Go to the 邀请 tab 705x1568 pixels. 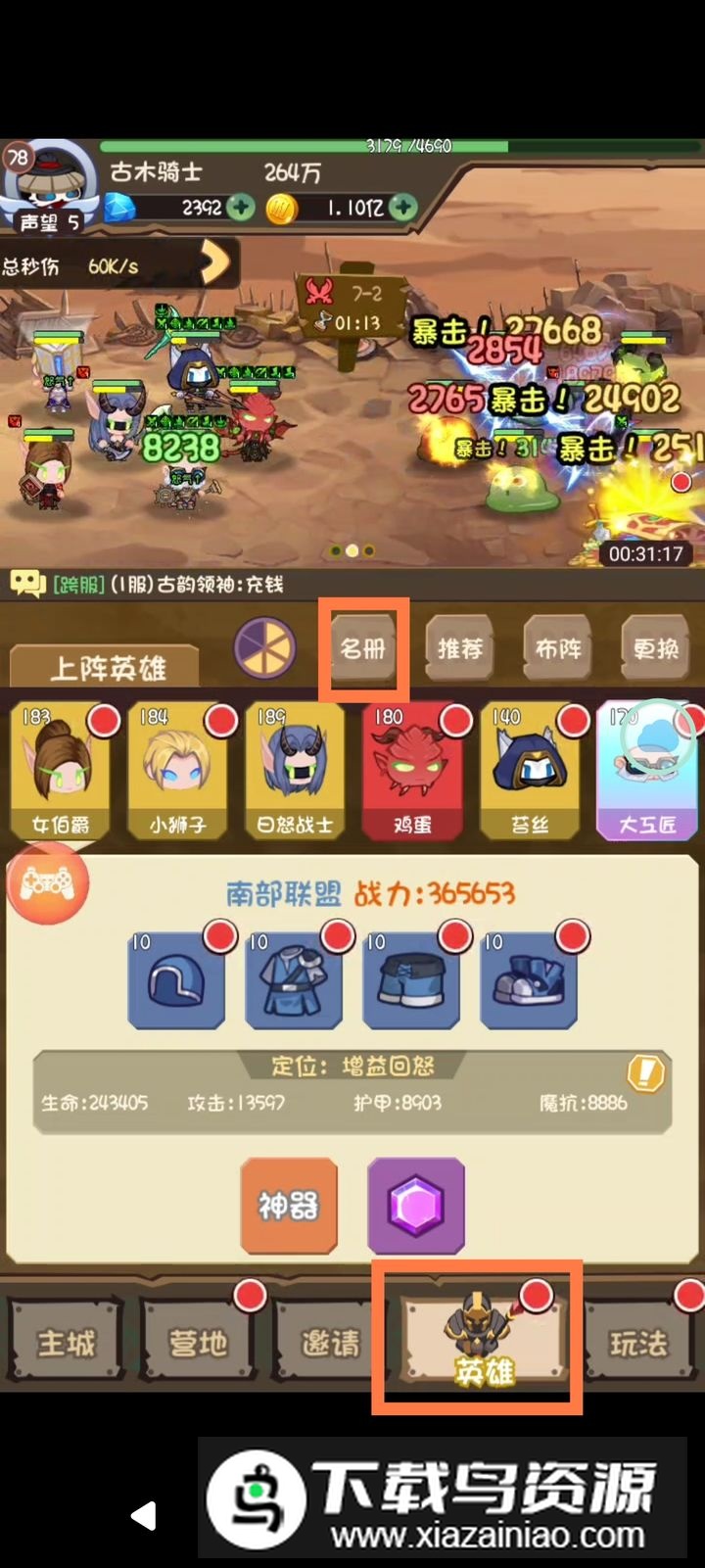(331, 1342)
